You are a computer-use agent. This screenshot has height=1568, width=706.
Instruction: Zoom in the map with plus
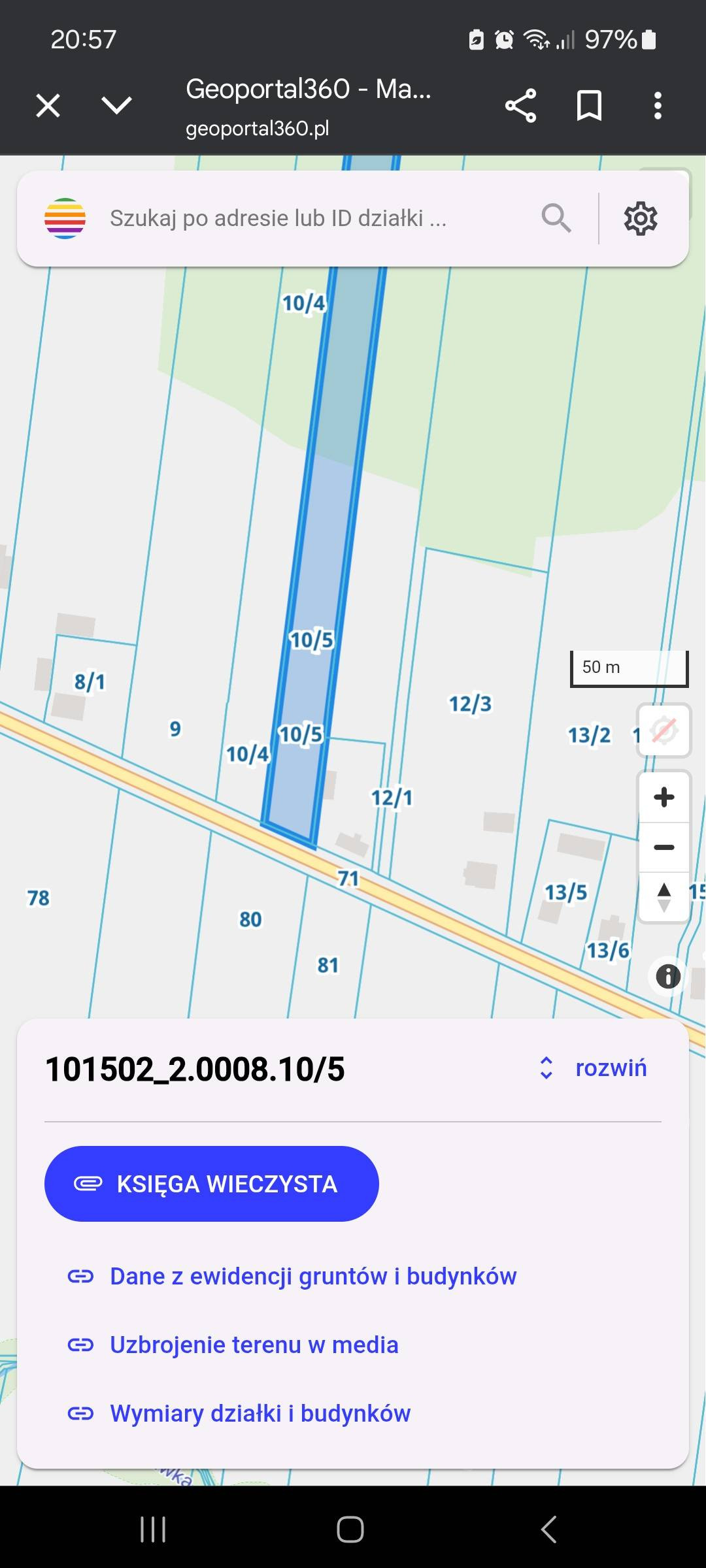(x=664, y=797)
